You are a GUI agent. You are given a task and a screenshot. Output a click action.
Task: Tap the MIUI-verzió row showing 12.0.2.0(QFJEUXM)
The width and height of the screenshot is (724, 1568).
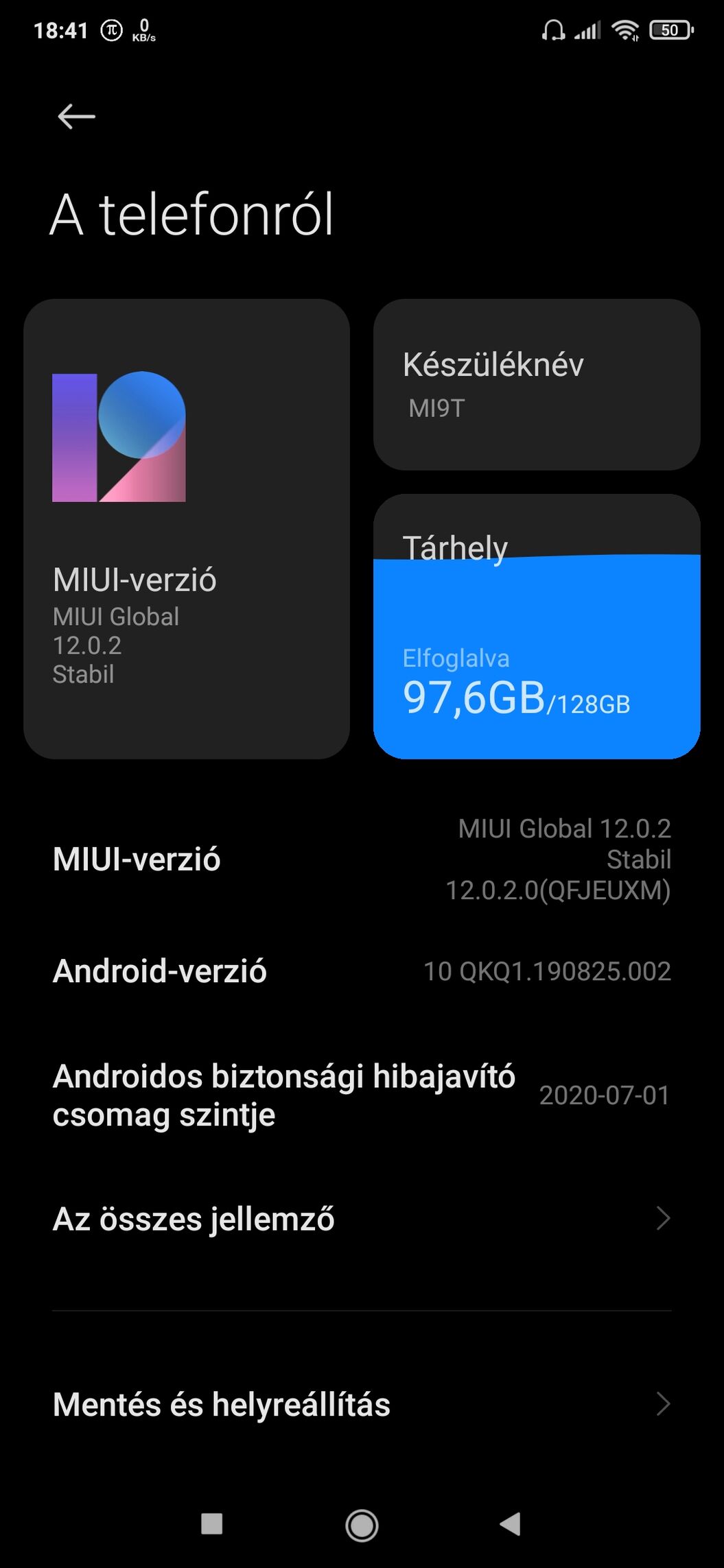362,859
